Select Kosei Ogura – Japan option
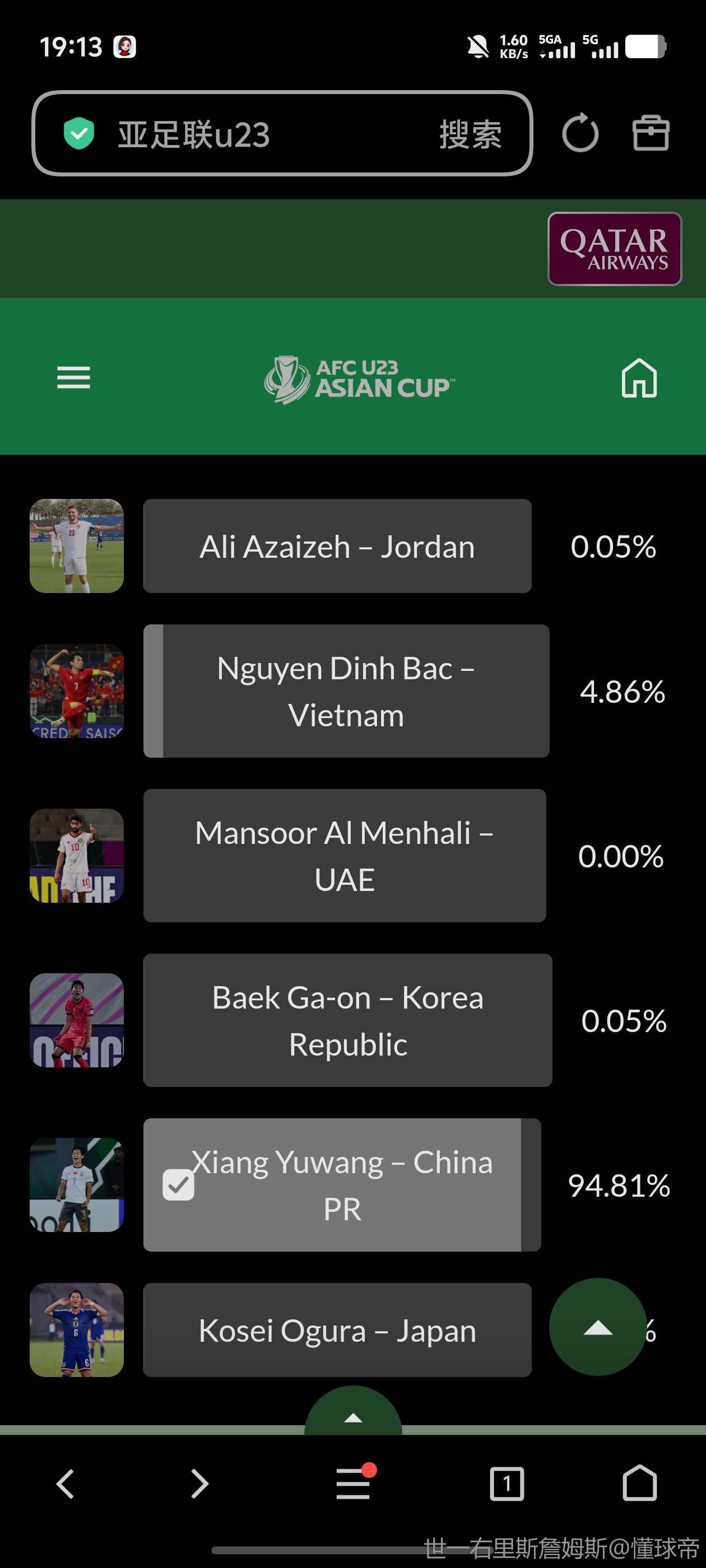 tap(337, 1330)
